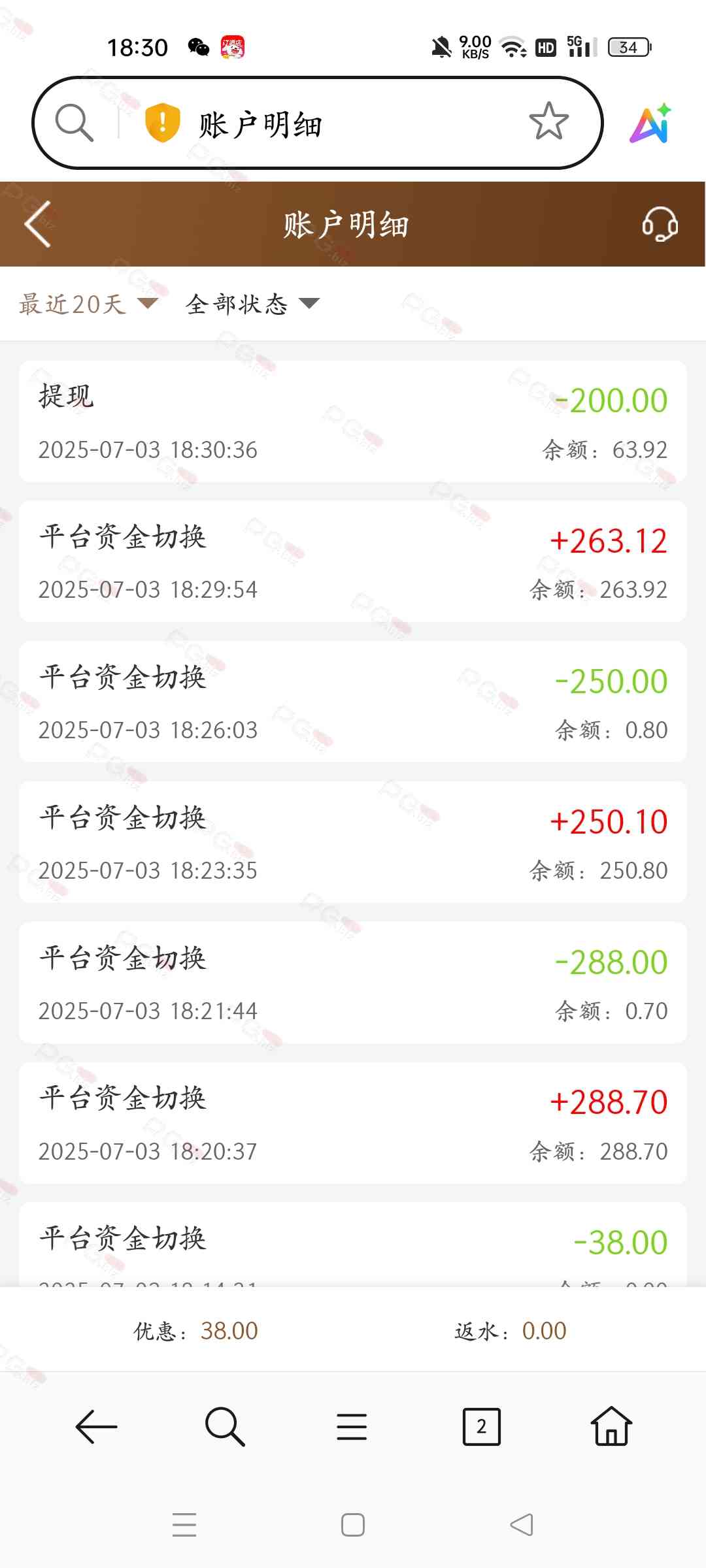This screenshot has width=706, height=1568.
Task: Open the browser menu with three lines
Action: (352, 1426)
